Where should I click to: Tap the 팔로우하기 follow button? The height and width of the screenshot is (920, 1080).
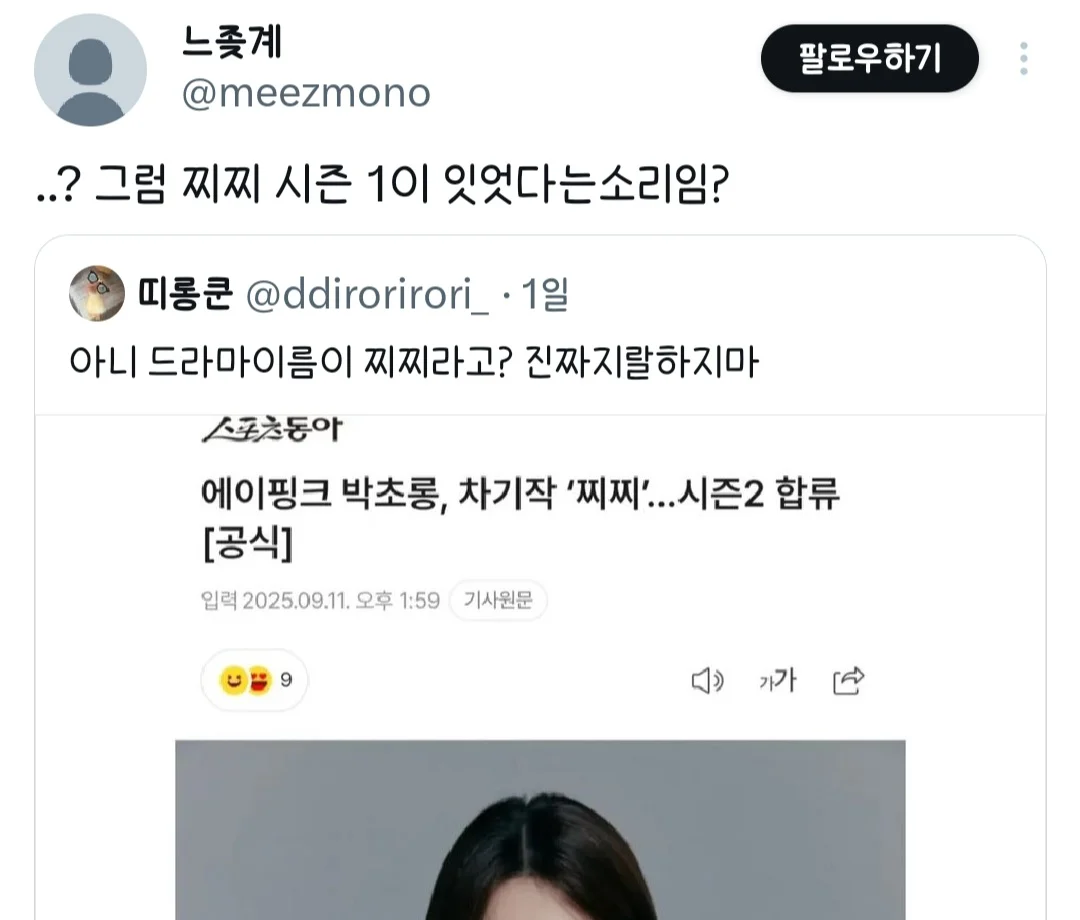click(x=869, y=59)
